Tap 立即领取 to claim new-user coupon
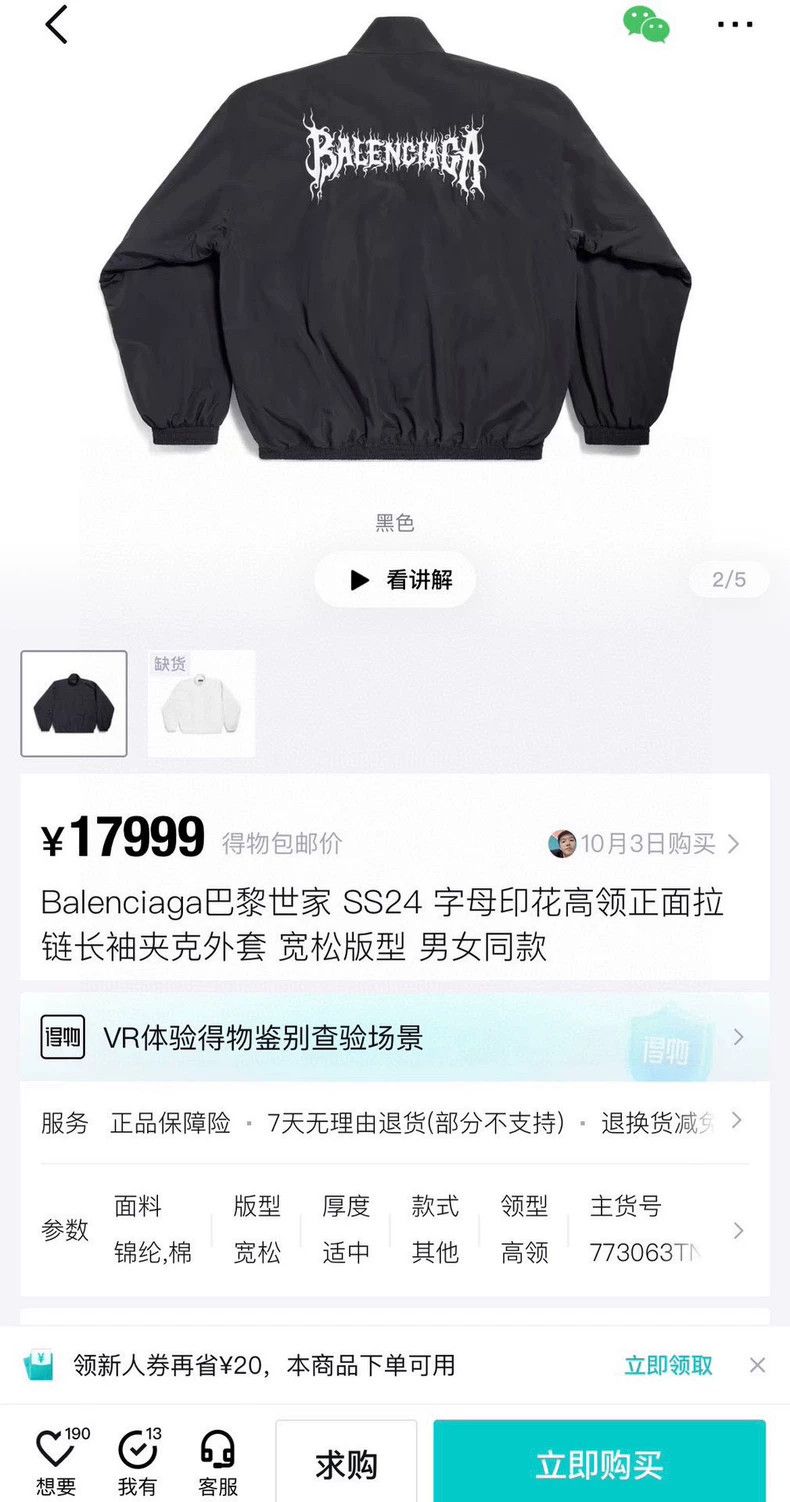The image size is (790, 1502). [669, 1365]
